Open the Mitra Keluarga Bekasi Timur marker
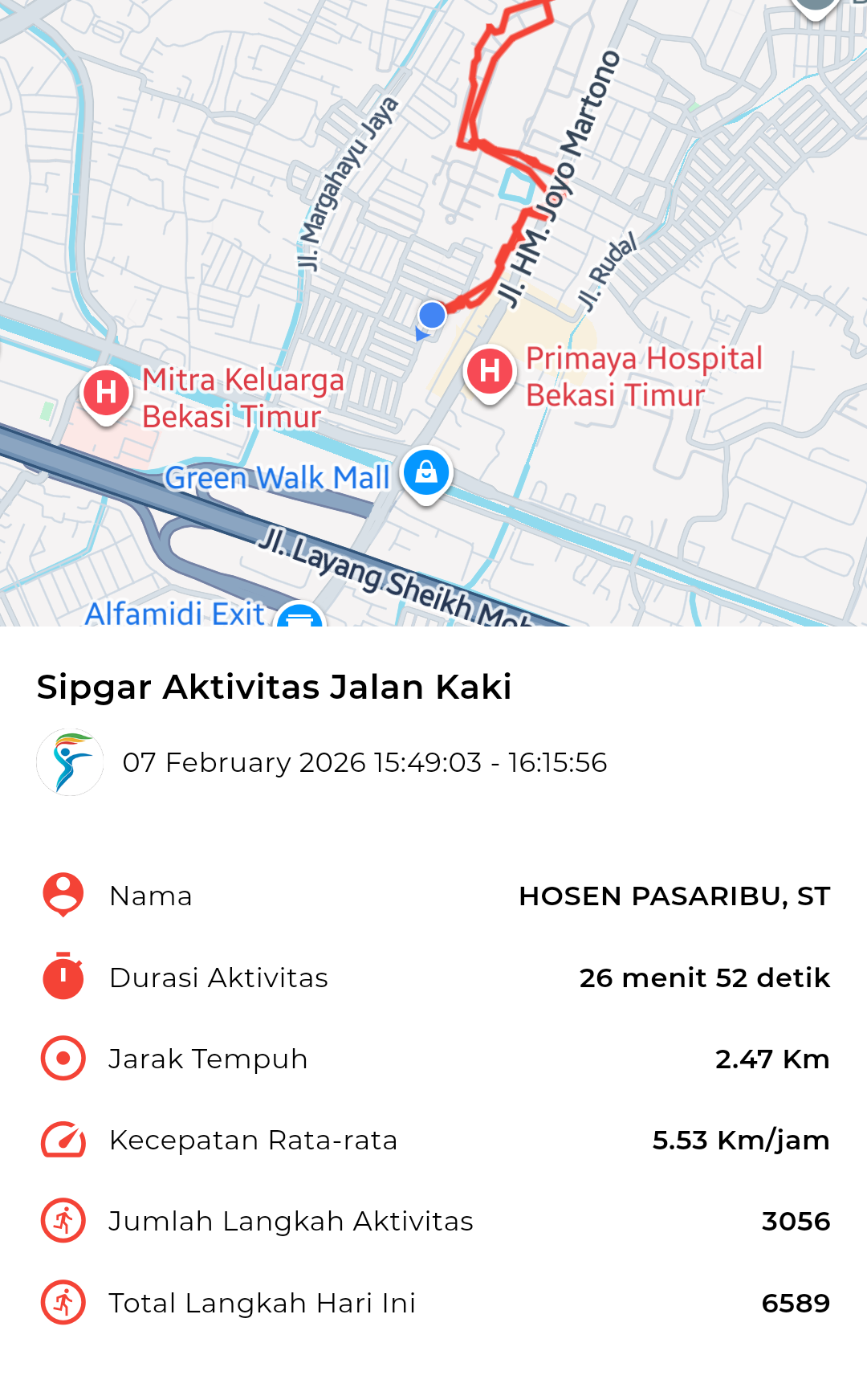The width and height of the screenshot is (867, 1400). pyautogui.click(x=106, y=393)
